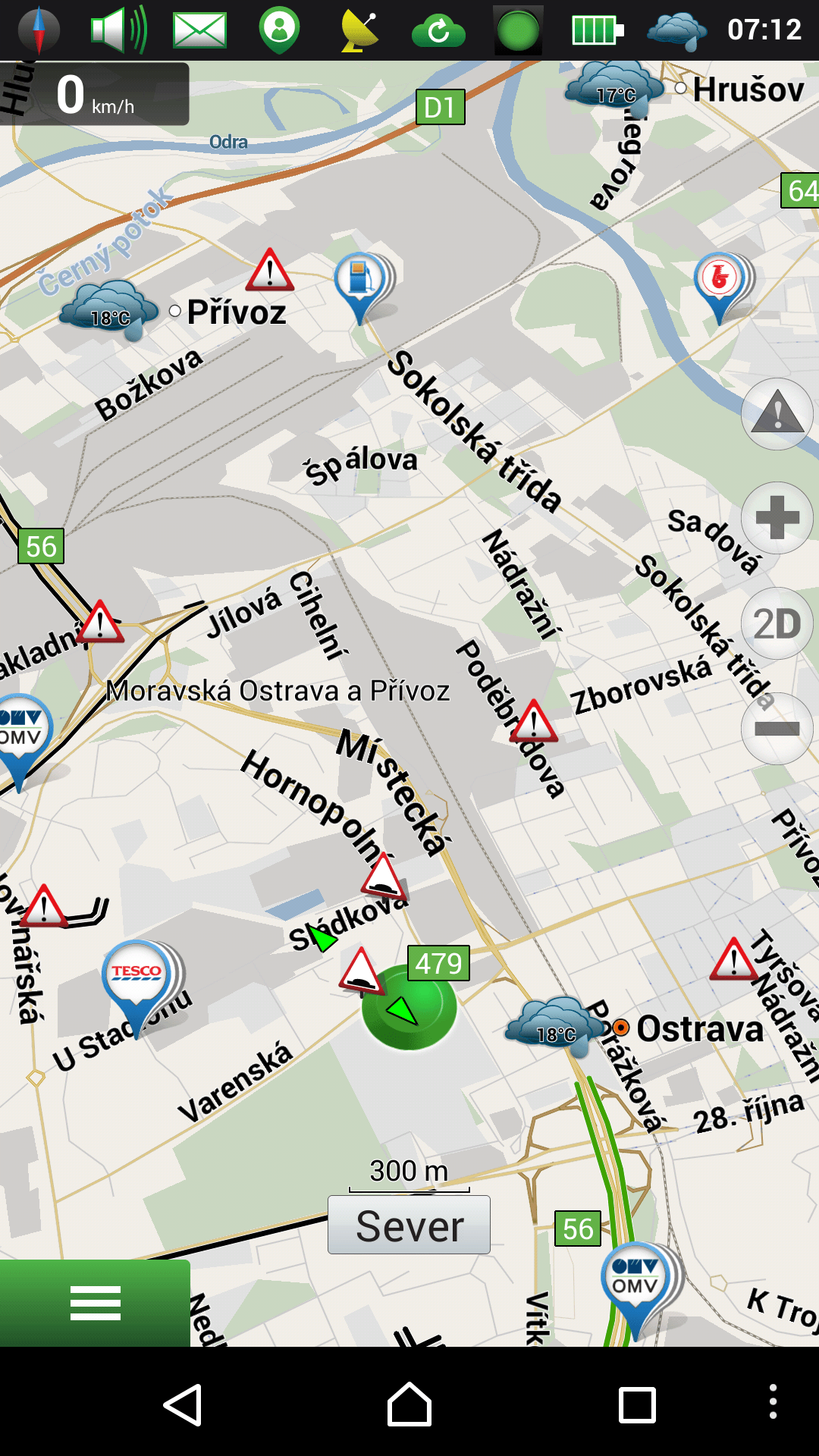
Task: Tap the Sever orientation button
Action: [x=409, y=1225]
